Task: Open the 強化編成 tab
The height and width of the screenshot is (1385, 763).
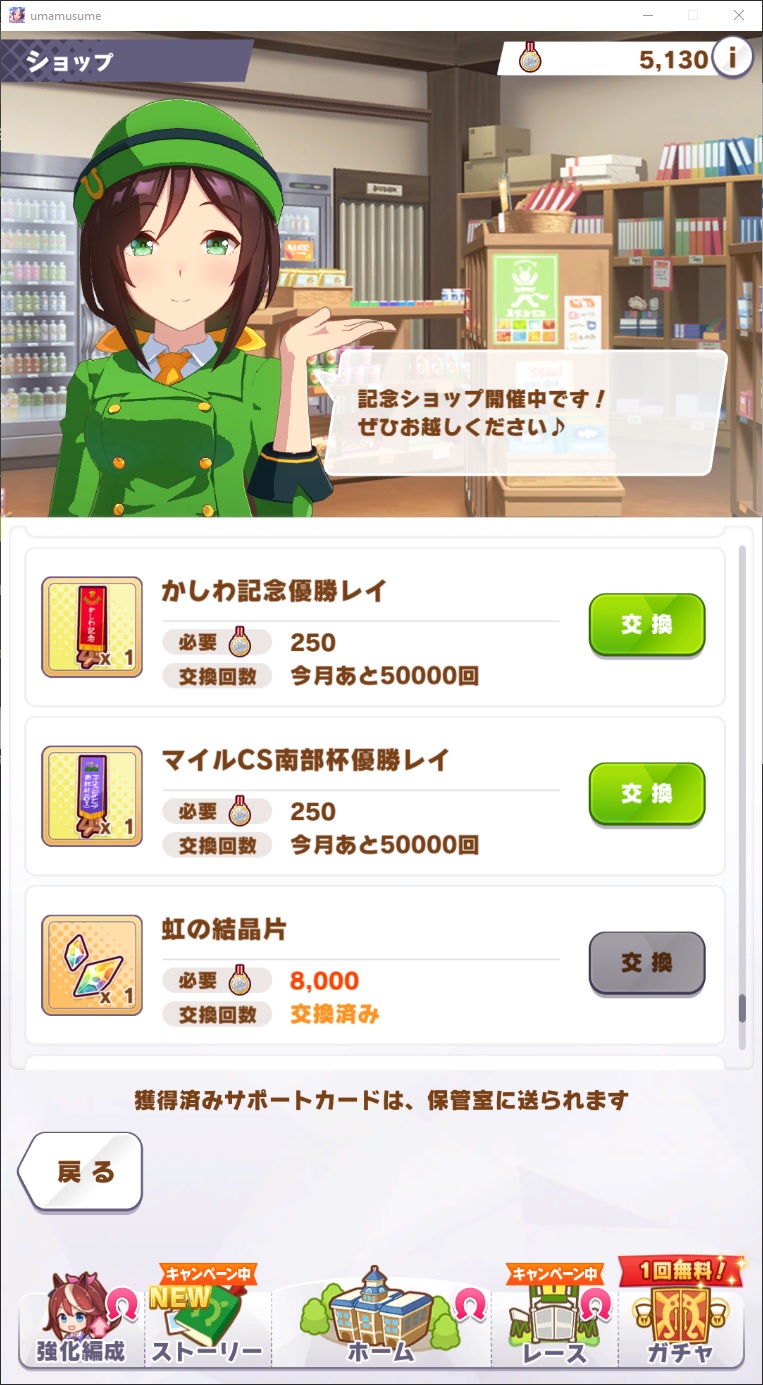Action: point(82,1320)
